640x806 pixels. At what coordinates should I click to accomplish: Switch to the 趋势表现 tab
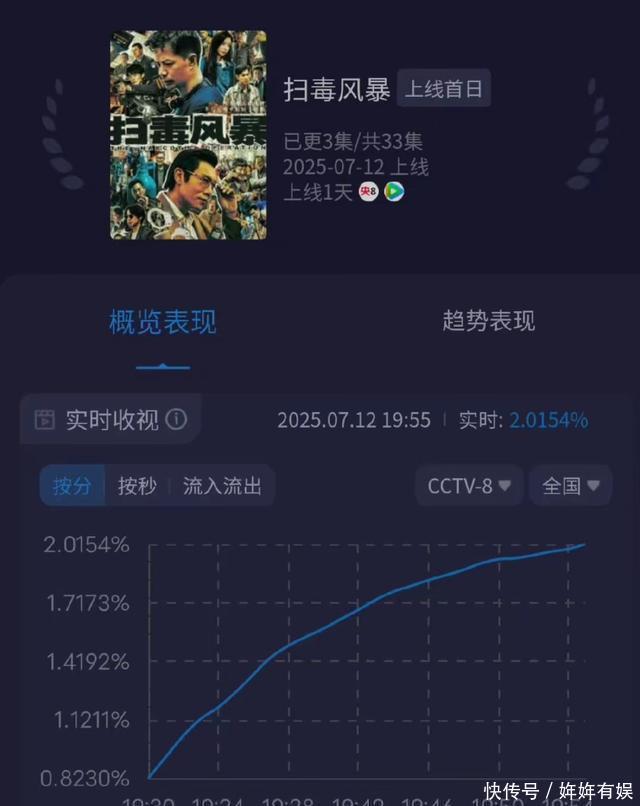488,321
